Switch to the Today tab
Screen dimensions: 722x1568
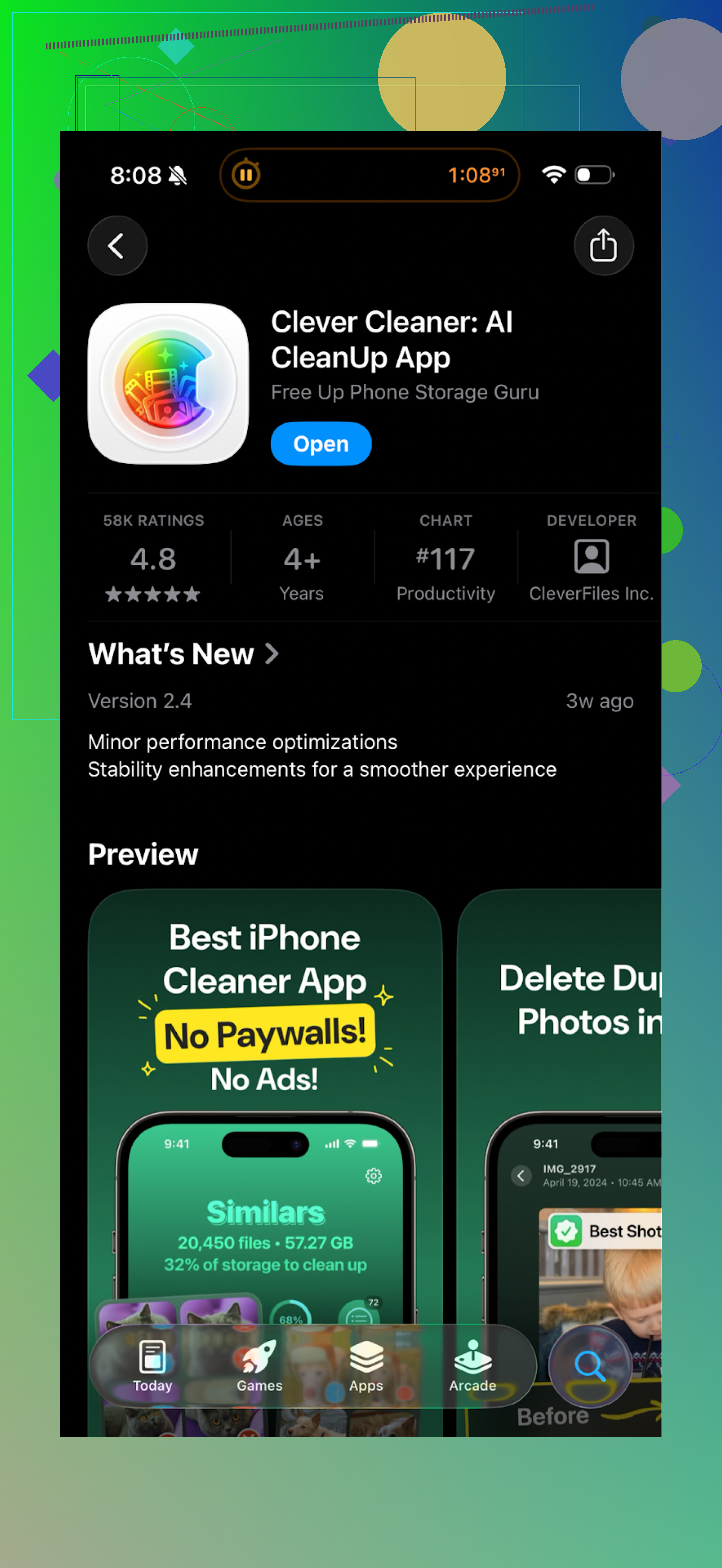click(153, 1366)
